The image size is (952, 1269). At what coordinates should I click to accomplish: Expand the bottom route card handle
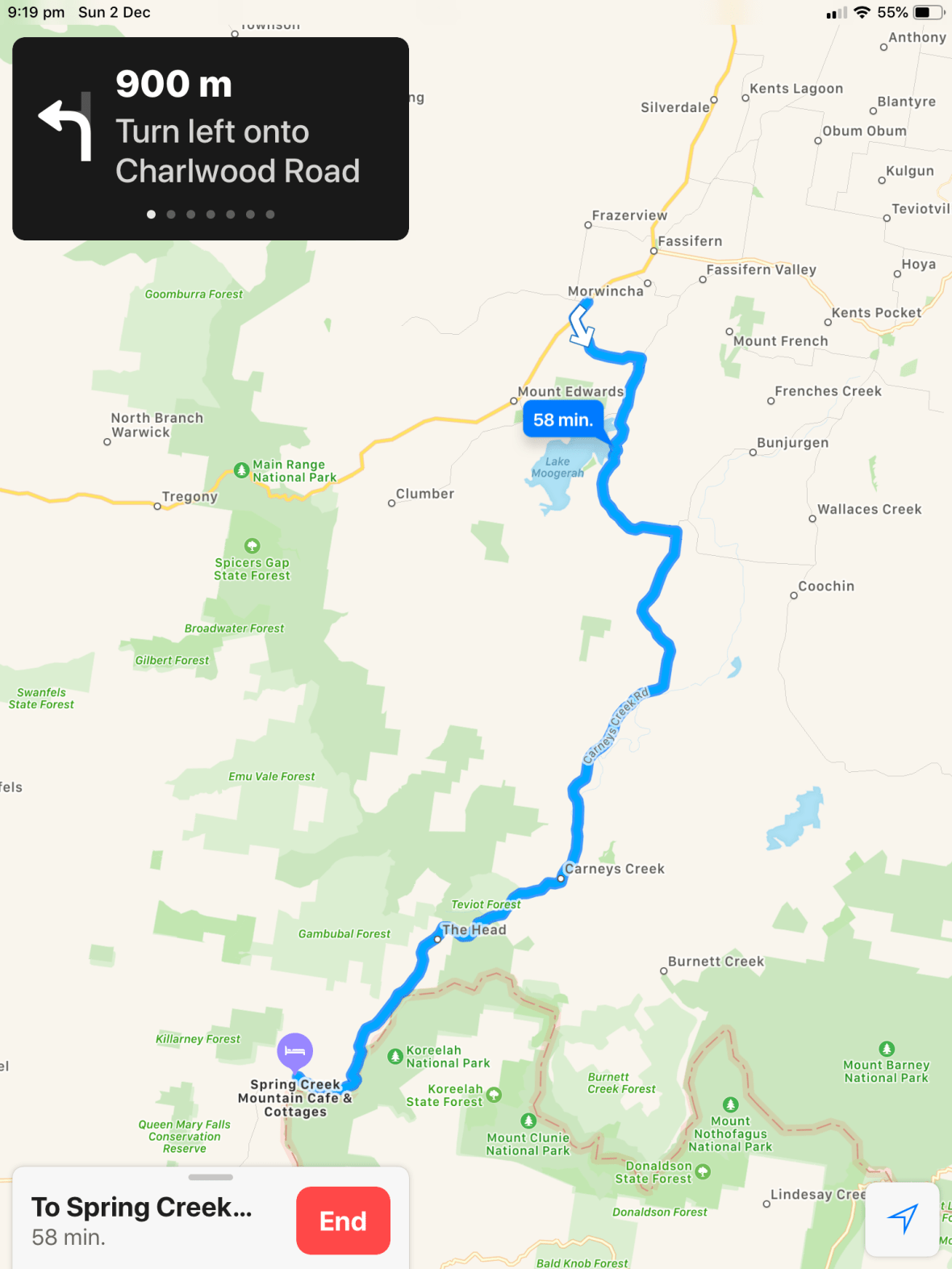211,1177
